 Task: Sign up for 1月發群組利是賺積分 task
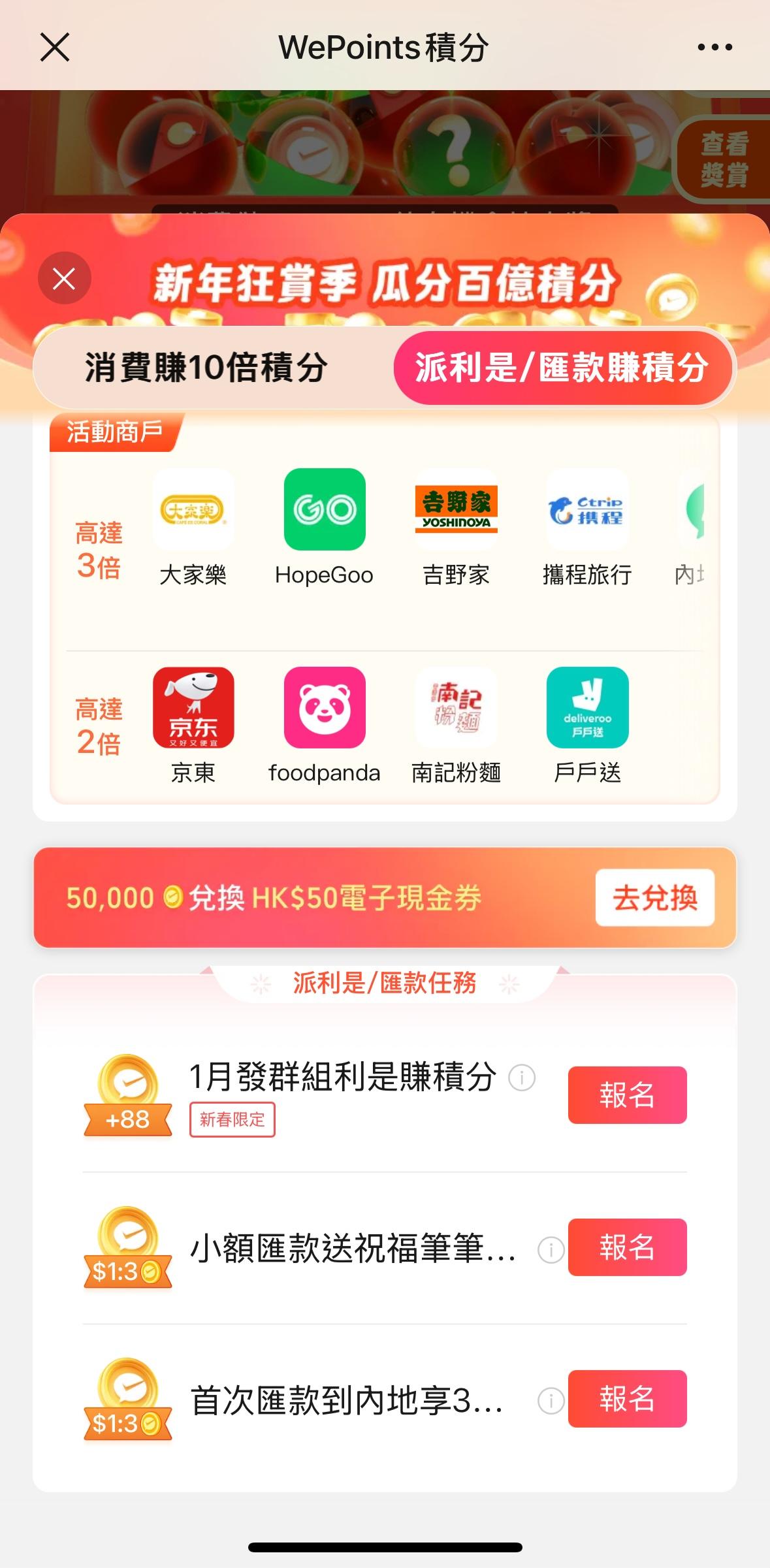point(627,1095)
